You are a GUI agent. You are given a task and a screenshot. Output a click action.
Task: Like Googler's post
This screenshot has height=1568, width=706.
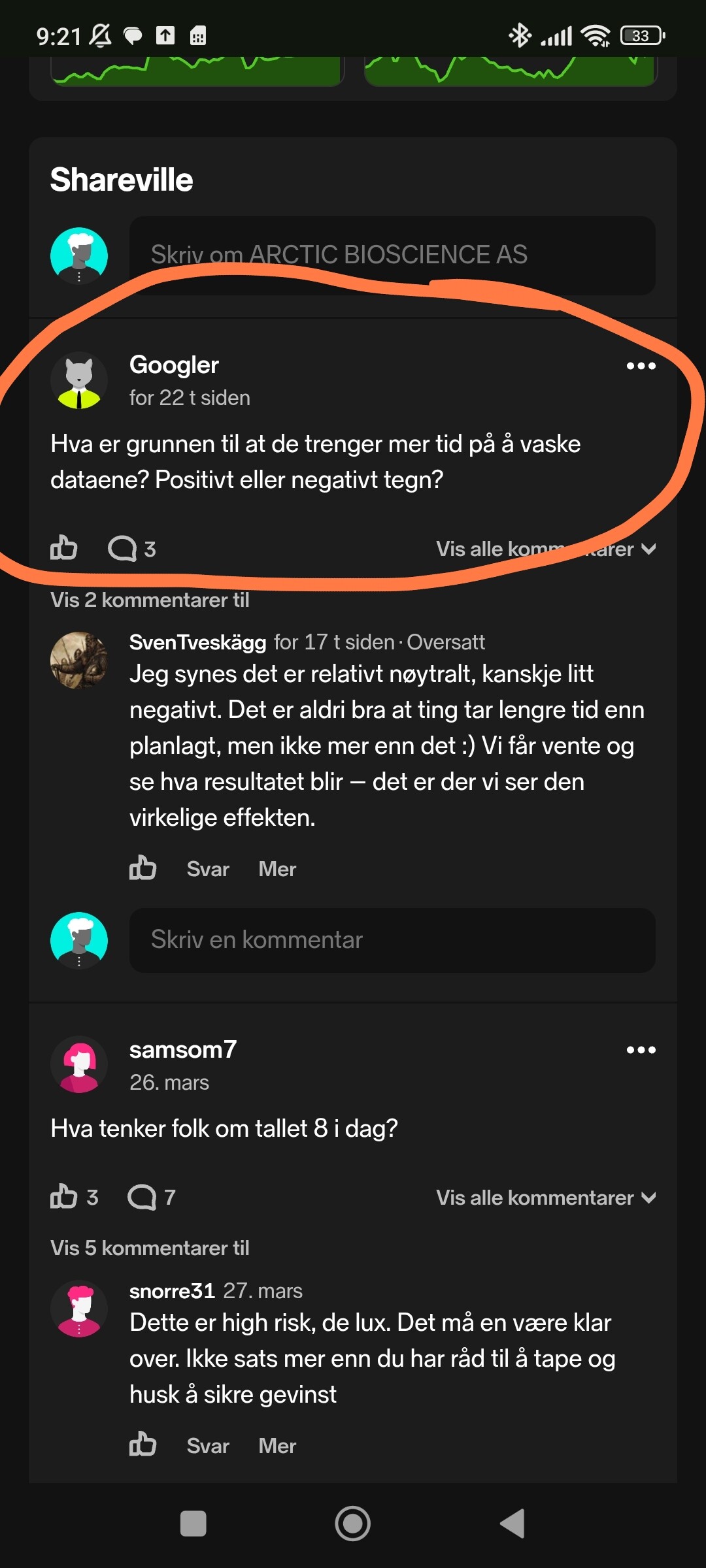pyautogui.click(x=64, y=547)
